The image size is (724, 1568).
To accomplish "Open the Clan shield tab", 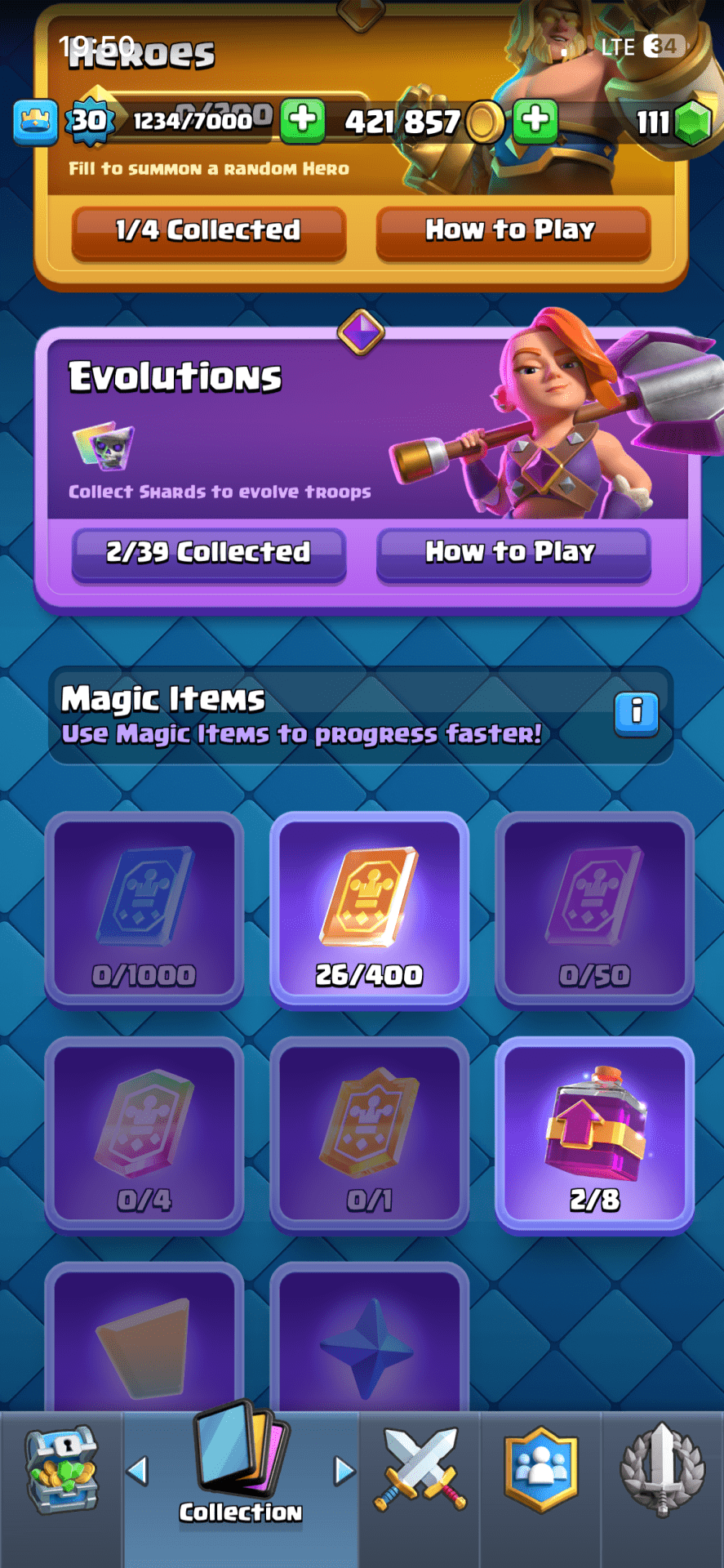I will click(x=541, y=1470).
